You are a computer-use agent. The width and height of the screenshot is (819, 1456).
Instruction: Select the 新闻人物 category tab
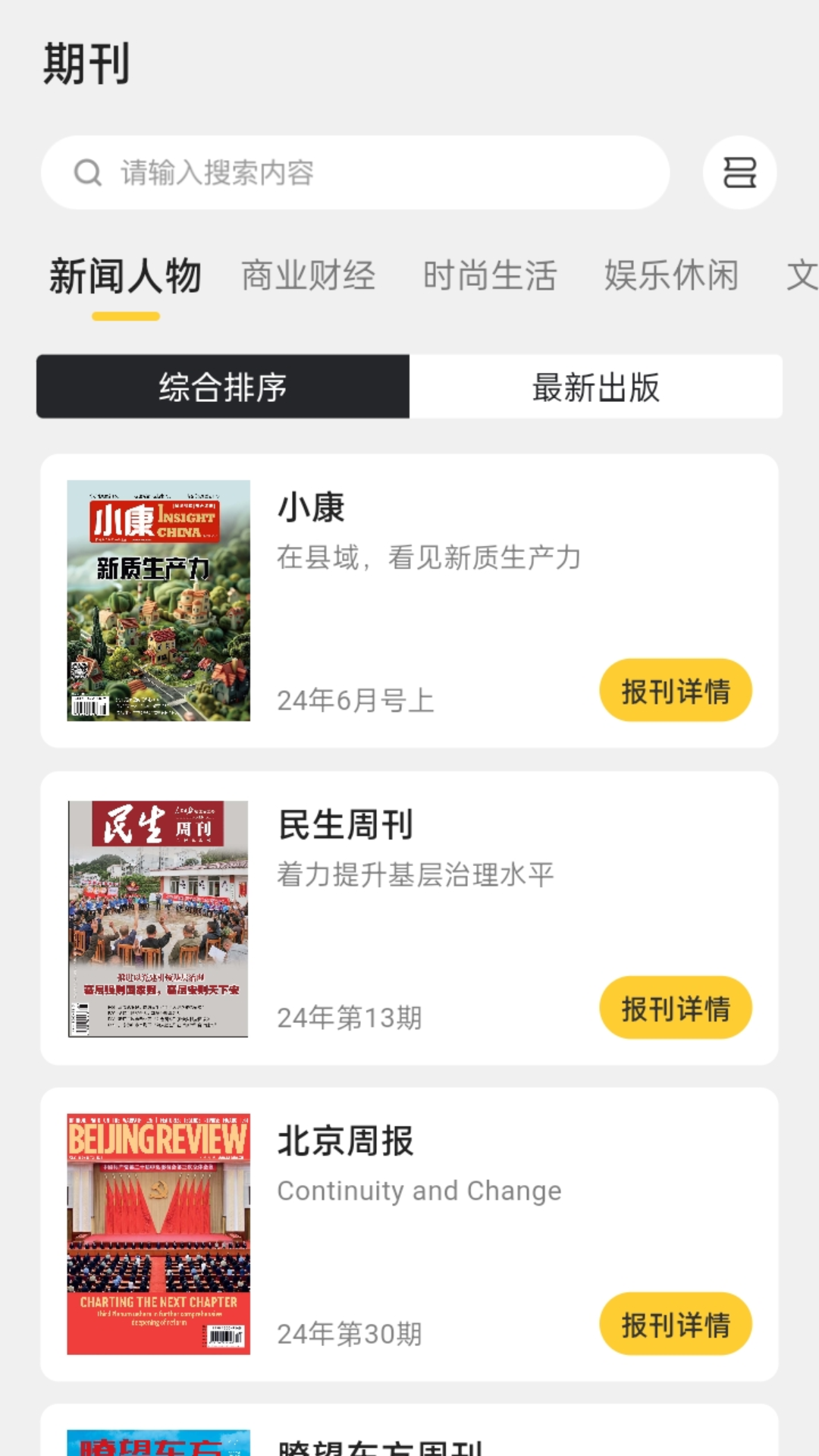126,276
